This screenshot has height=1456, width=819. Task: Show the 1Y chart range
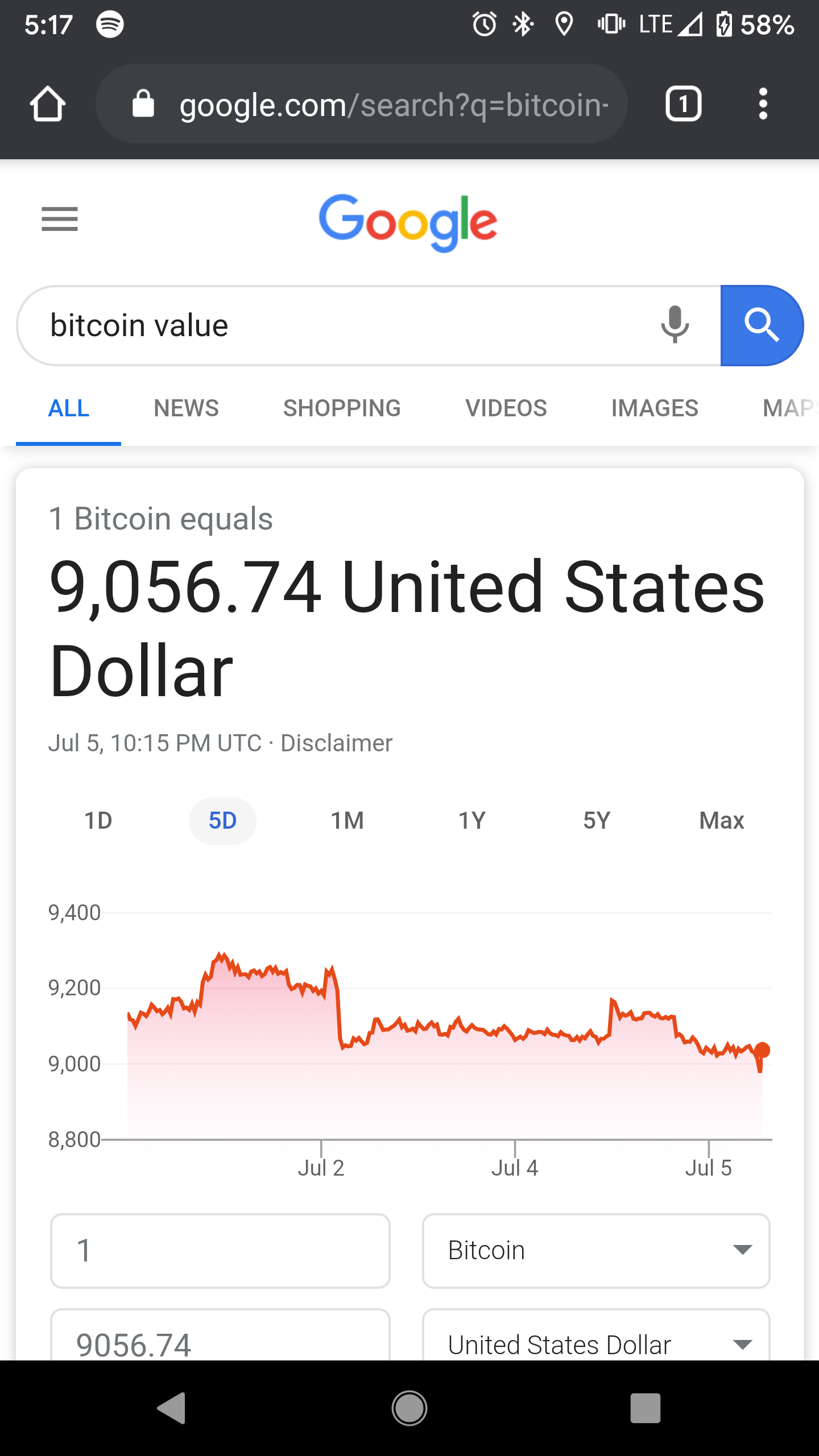coord(472,821)
